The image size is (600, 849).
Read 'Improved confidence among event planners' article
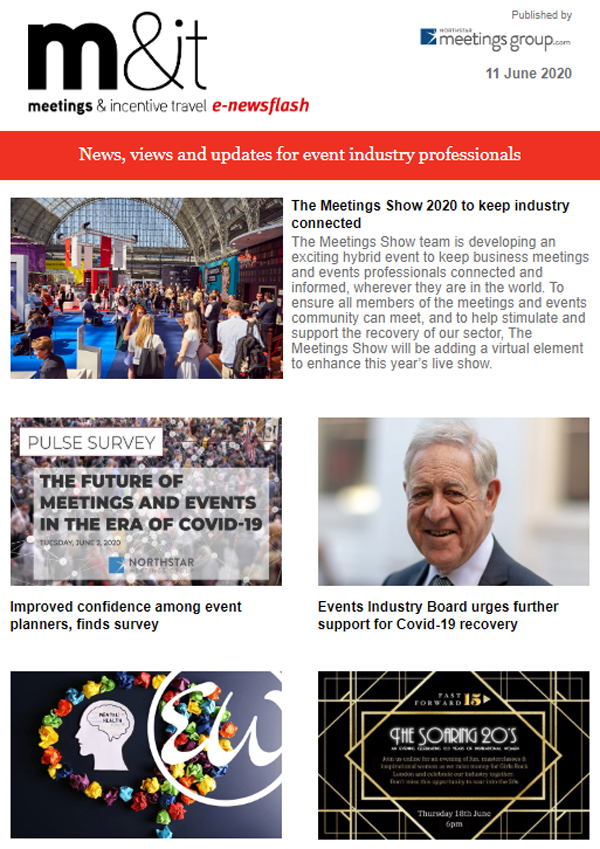(x=126, y=615)
